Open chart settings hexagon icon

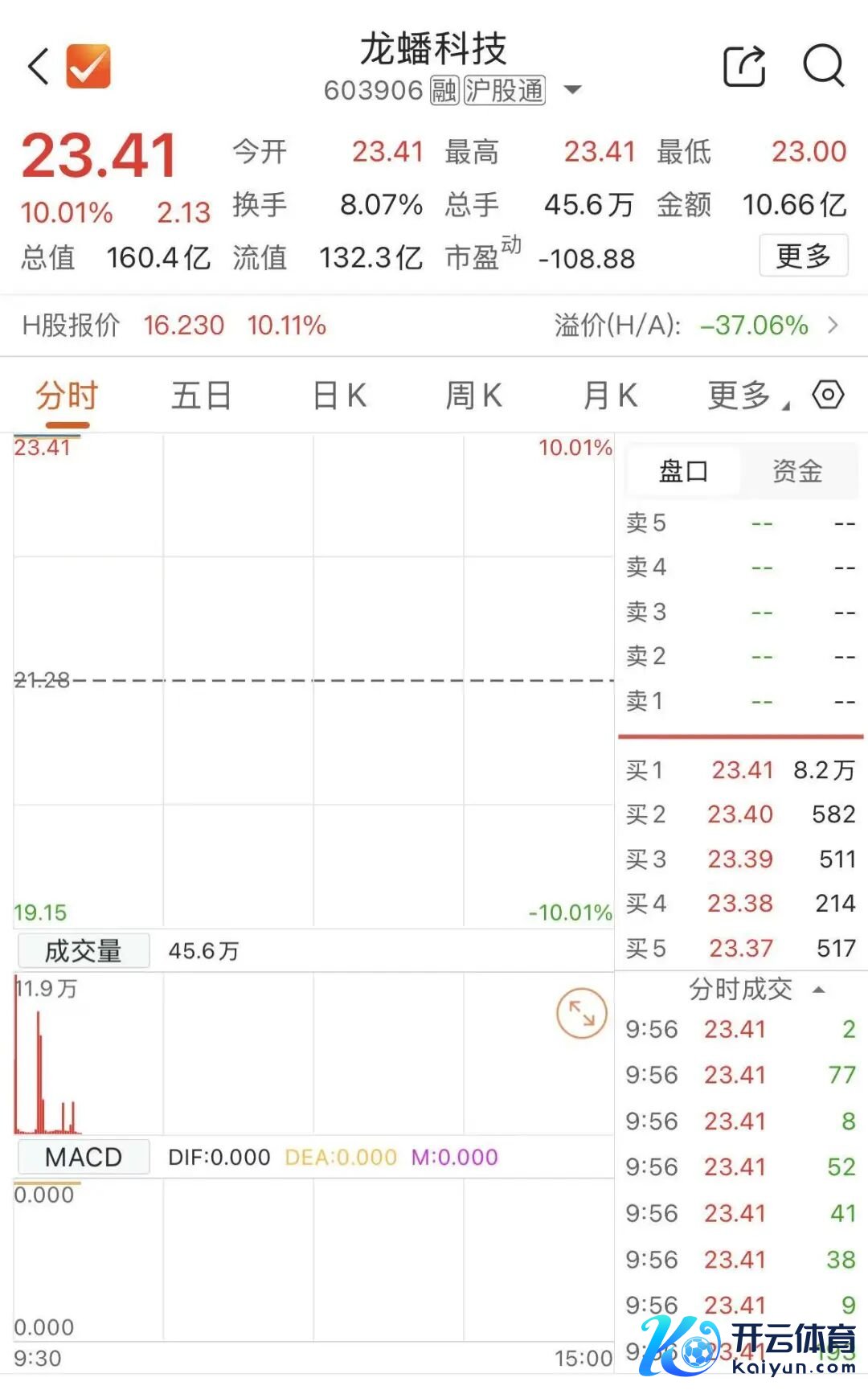pyautogui.click(x=829, y=395)
